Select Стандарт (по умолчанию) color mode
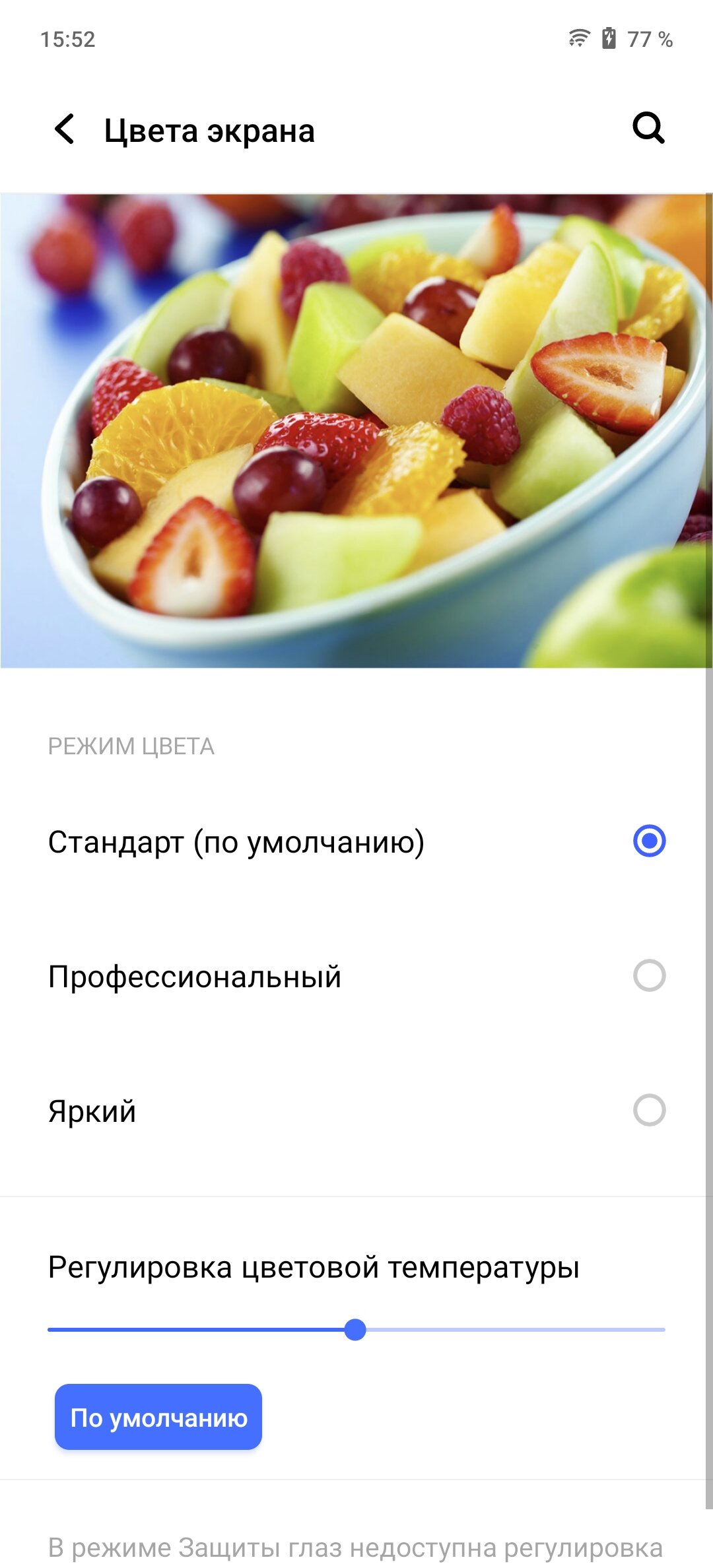This screenshot has width=713, height=1568. 356,841
